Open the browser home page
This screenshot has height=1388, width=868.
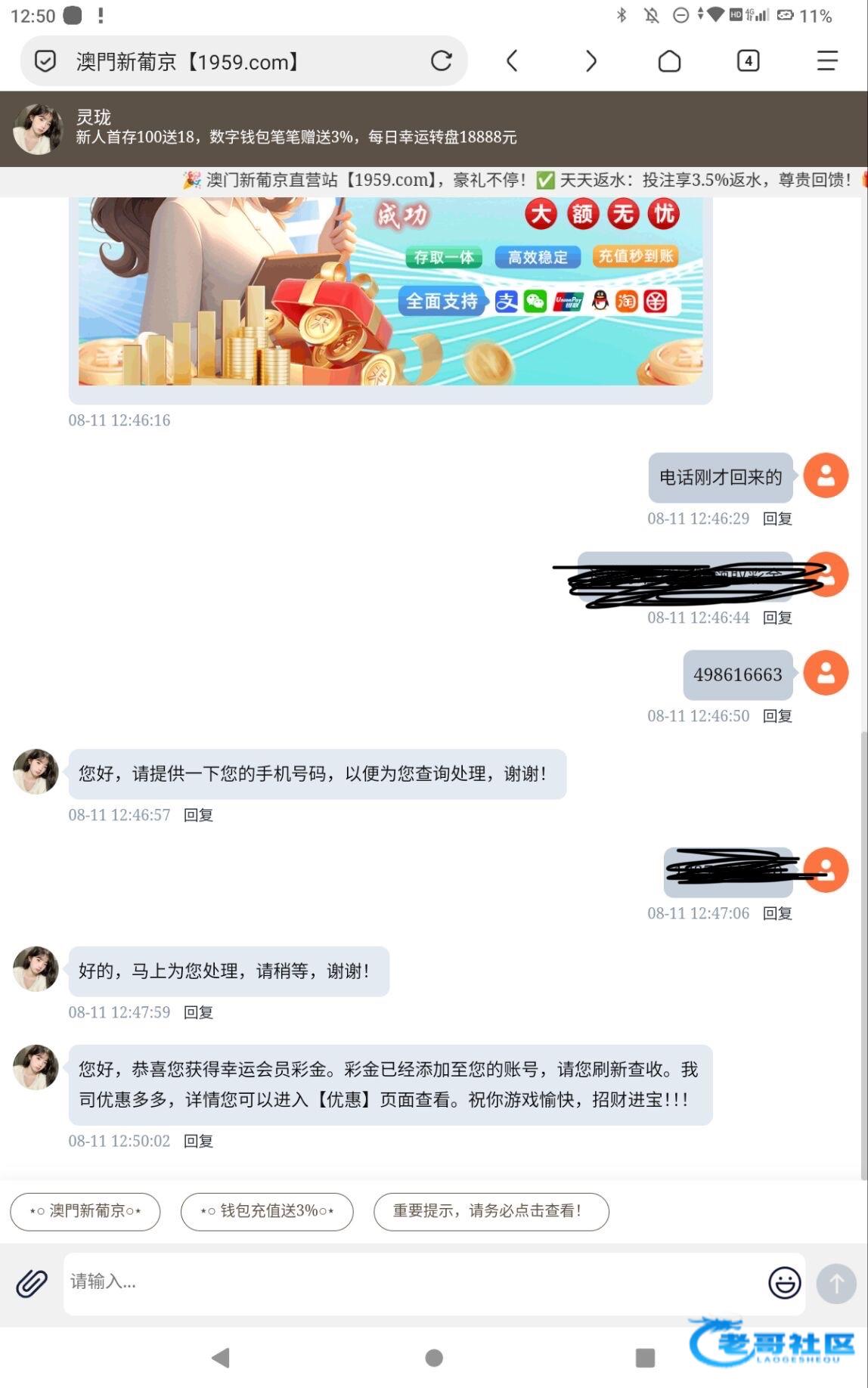pyautogui.click(x=669, y=61)
